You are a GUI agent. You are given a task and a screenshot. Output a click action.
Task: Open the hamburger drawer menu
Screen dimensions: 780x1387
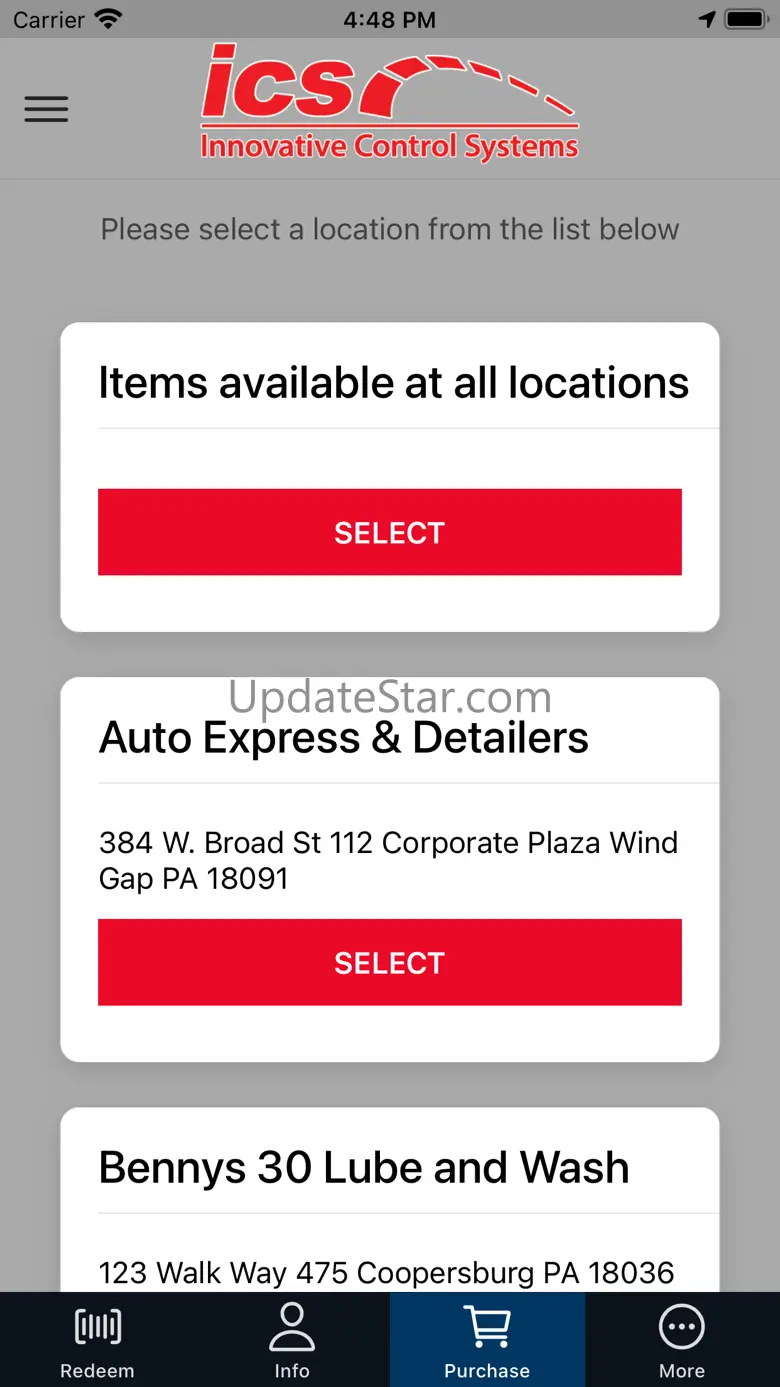click(46, 109)
